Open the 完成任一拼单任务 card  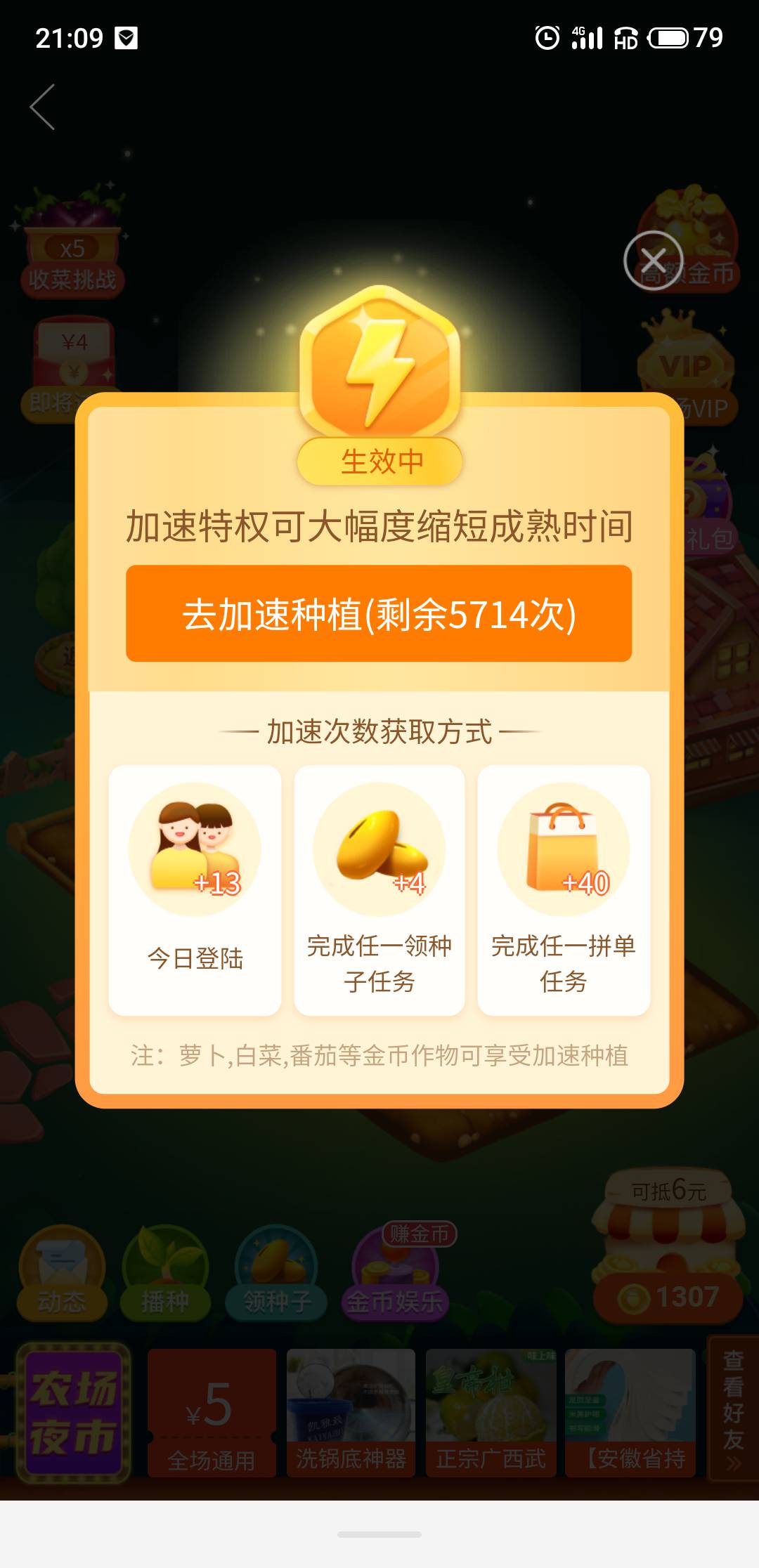coord(563,889)
